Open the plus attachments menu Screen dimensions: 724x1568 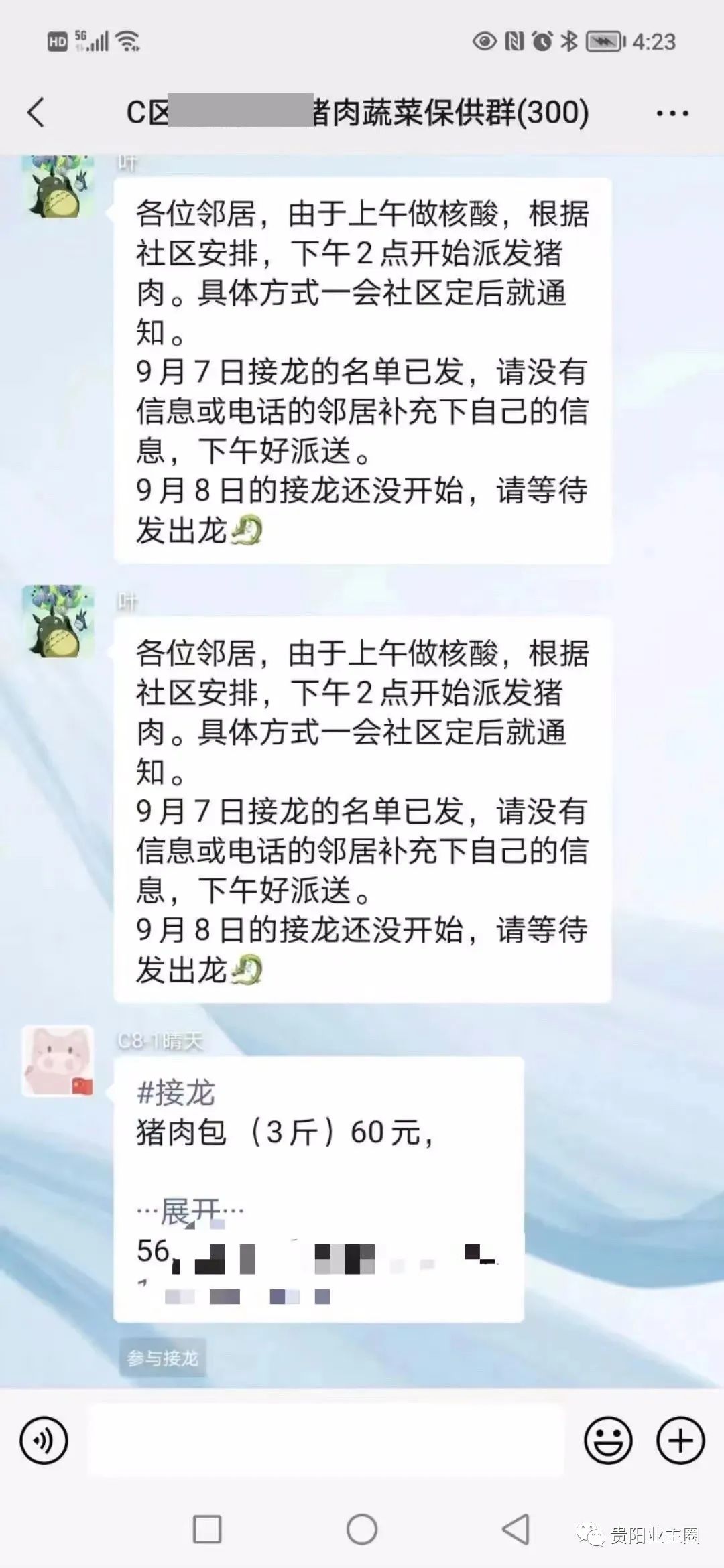pyautogui.click(x=680, y=1440)
